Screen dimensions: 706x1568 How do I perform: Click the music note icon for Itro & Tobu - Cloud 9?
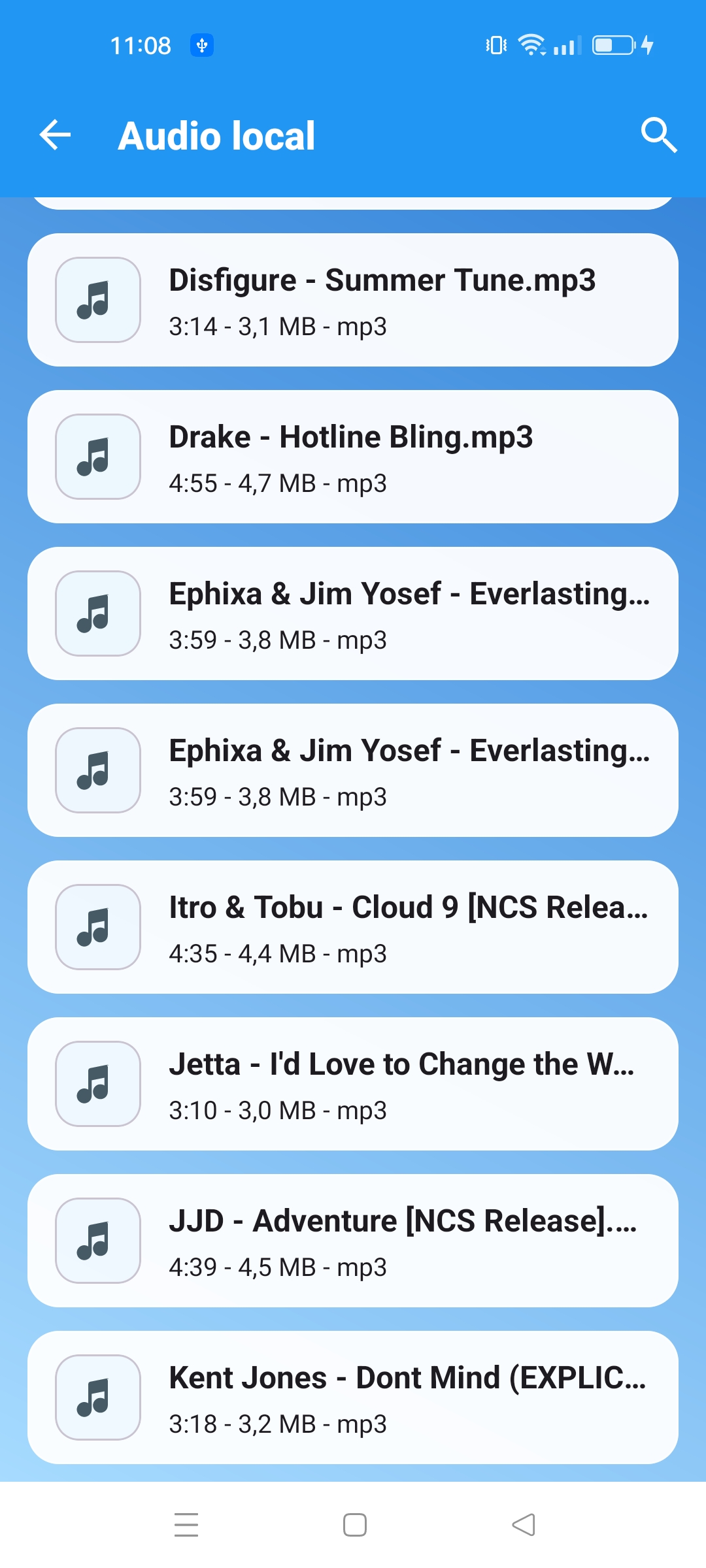98,928
